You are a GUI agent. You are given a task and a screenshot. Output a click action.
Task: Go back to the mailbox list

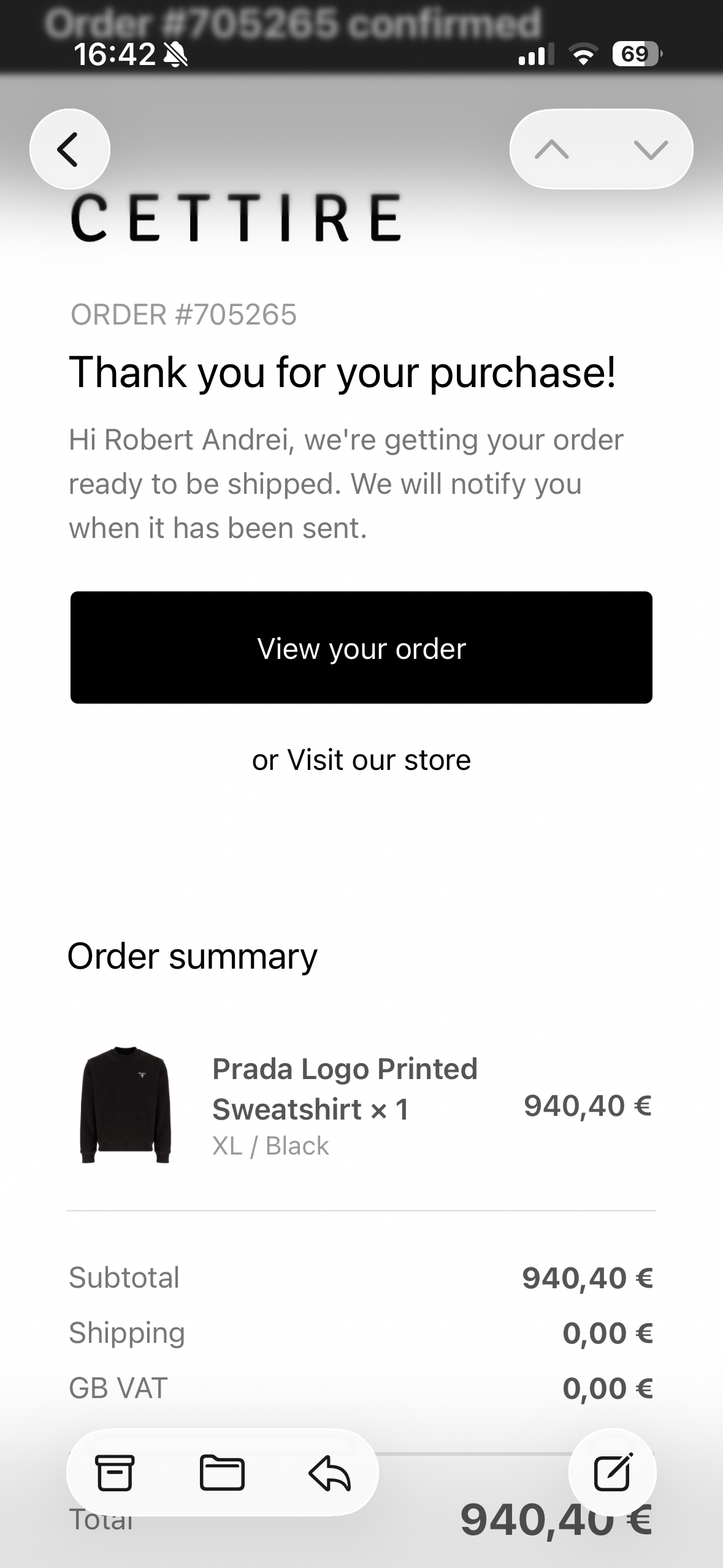pos(69,148)
